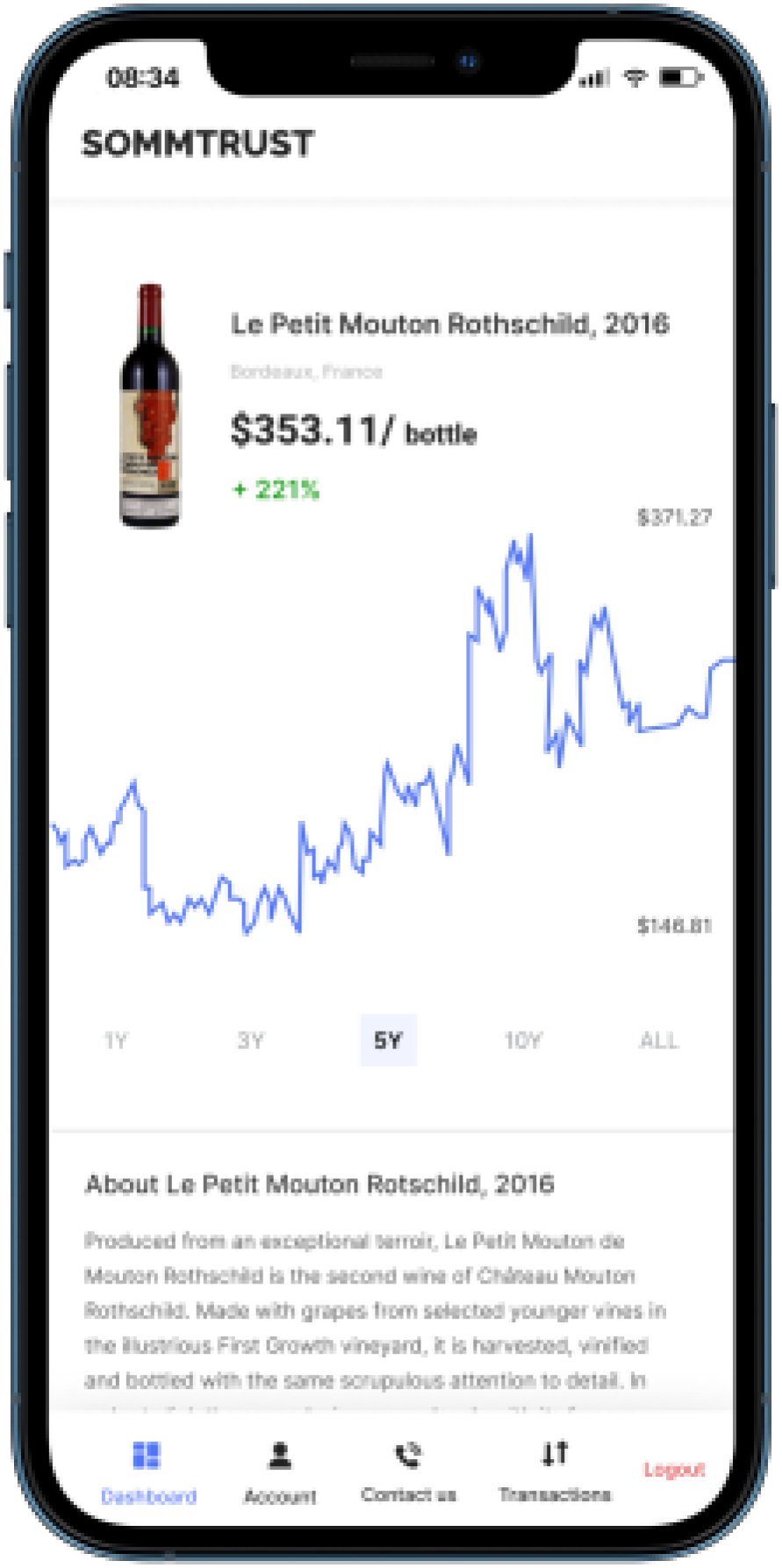The height and width of the screenshot is (1568, 782).
Task: Switch the chart to 3Y
Action: click(x=251, y=1040)
